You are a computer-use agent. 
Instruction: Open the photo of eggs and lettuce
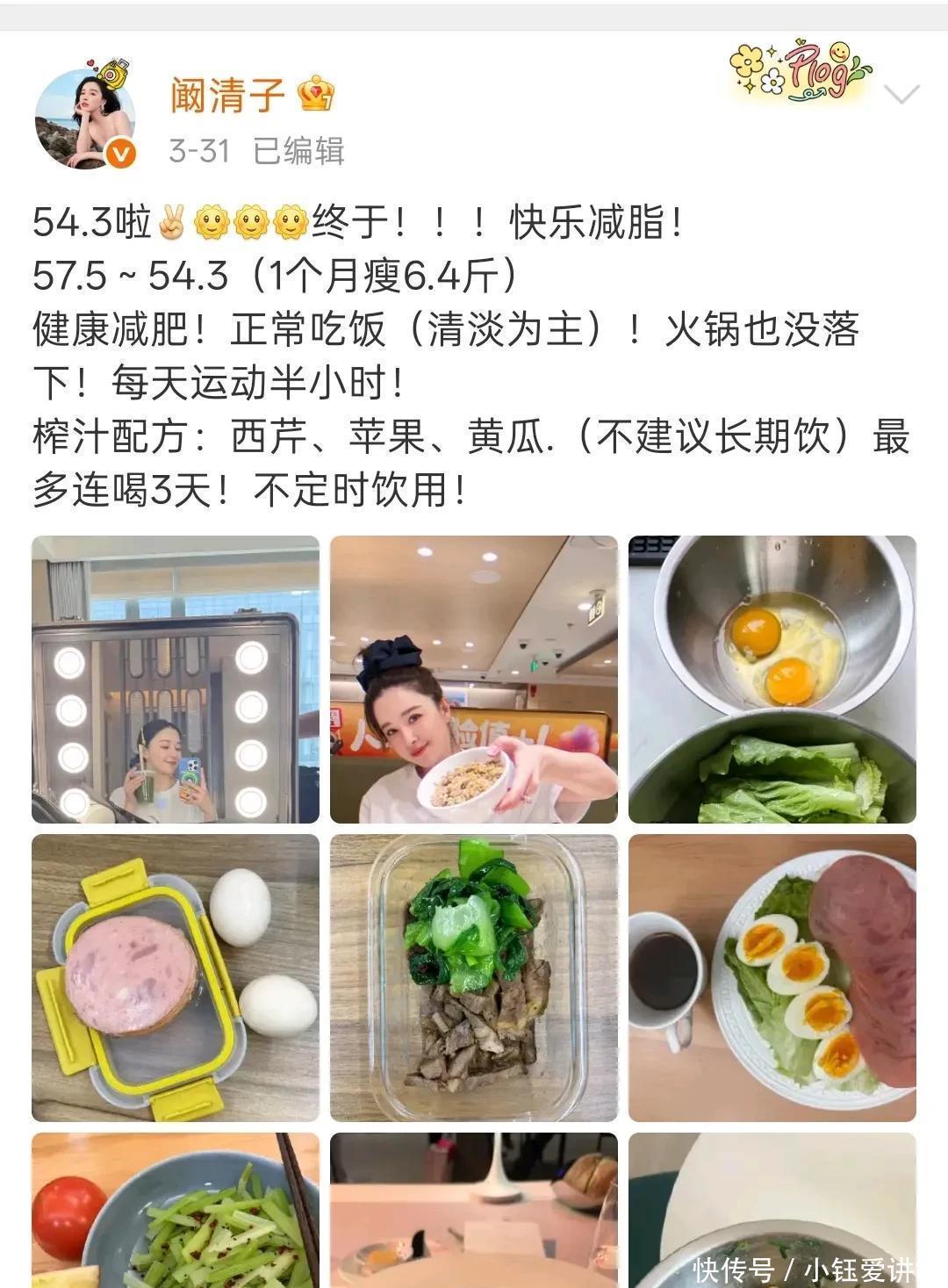(x=772, y=679)
